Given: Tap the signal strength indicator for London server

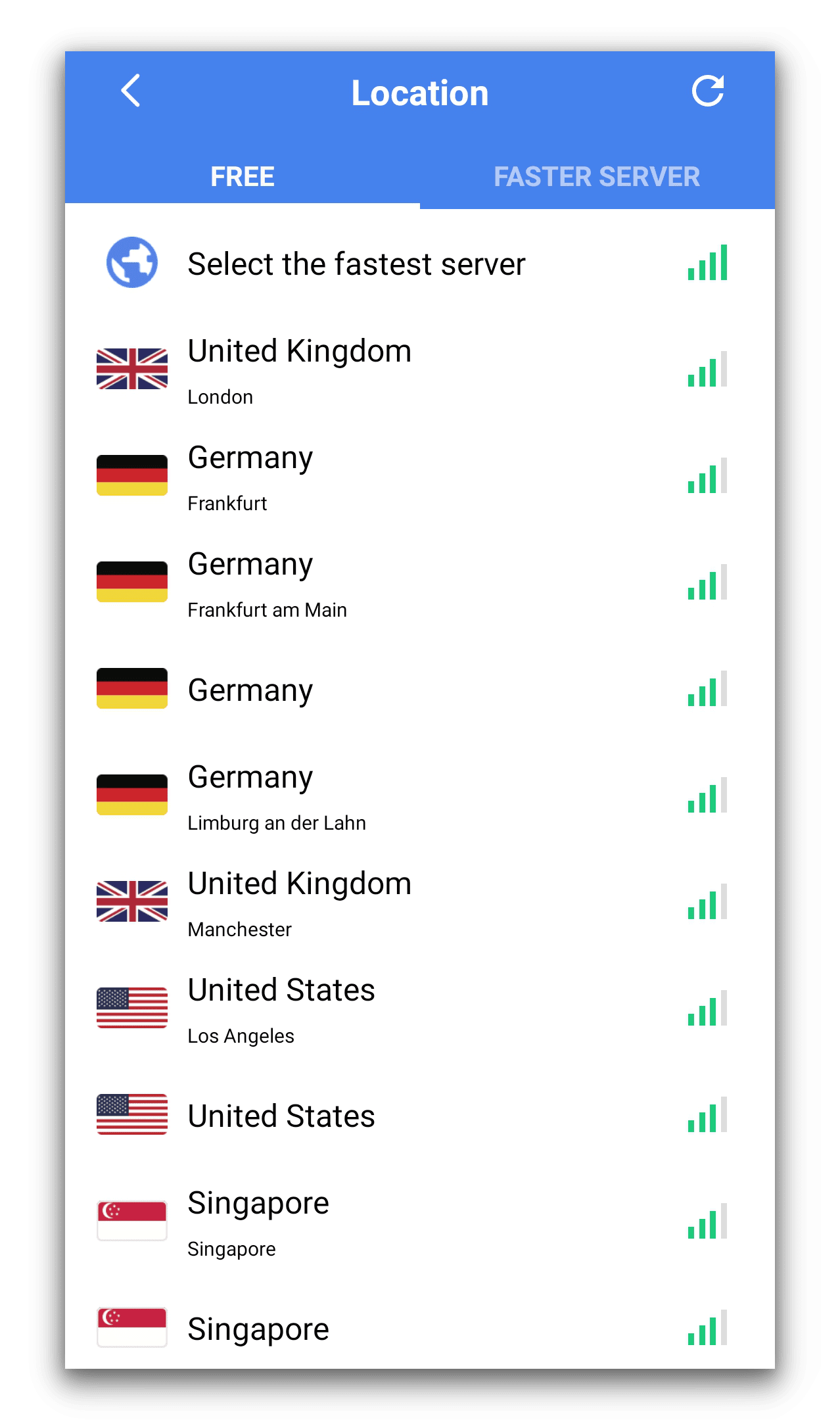Looking at the screenshot, I should [705, 369].
